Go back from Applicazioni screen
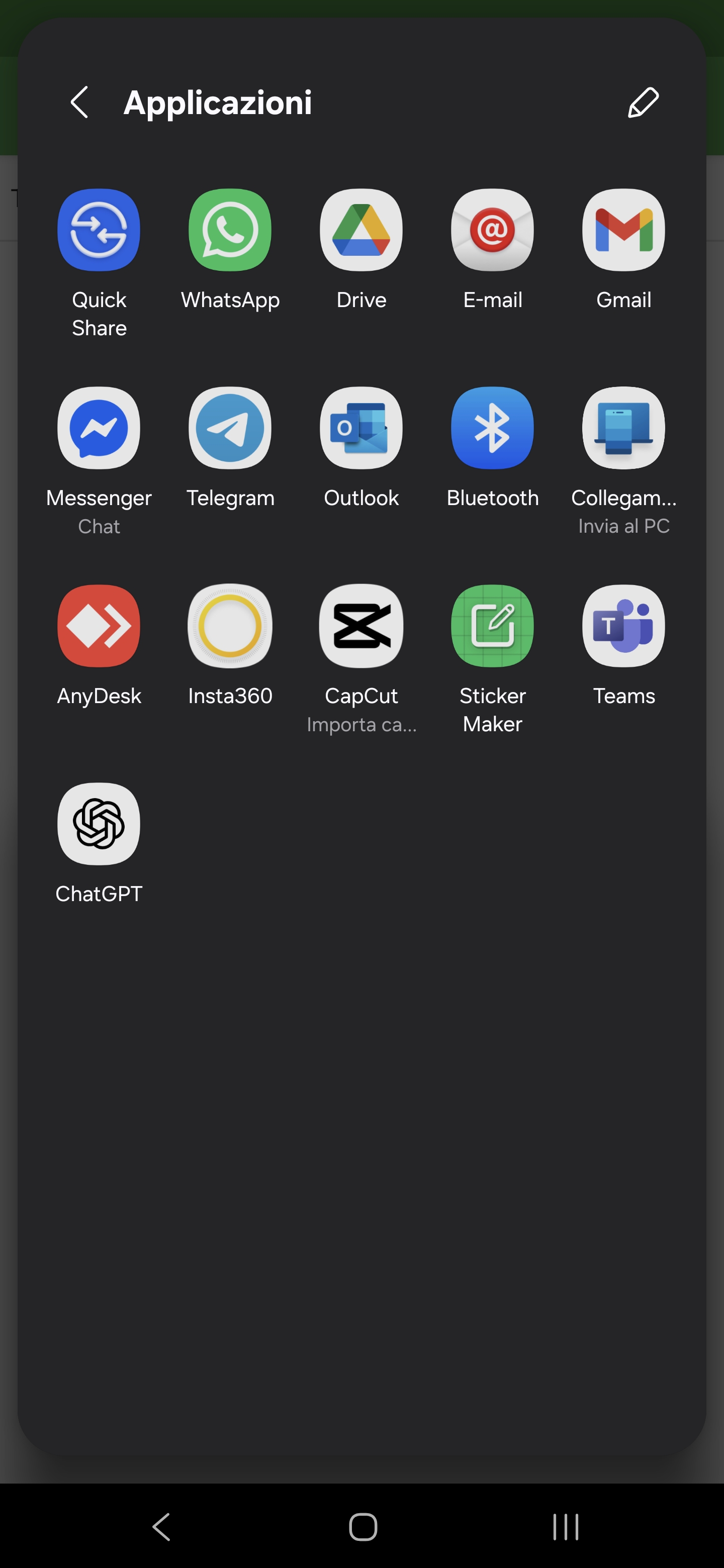The image size is (724, 1568). (x=80, y=102)
